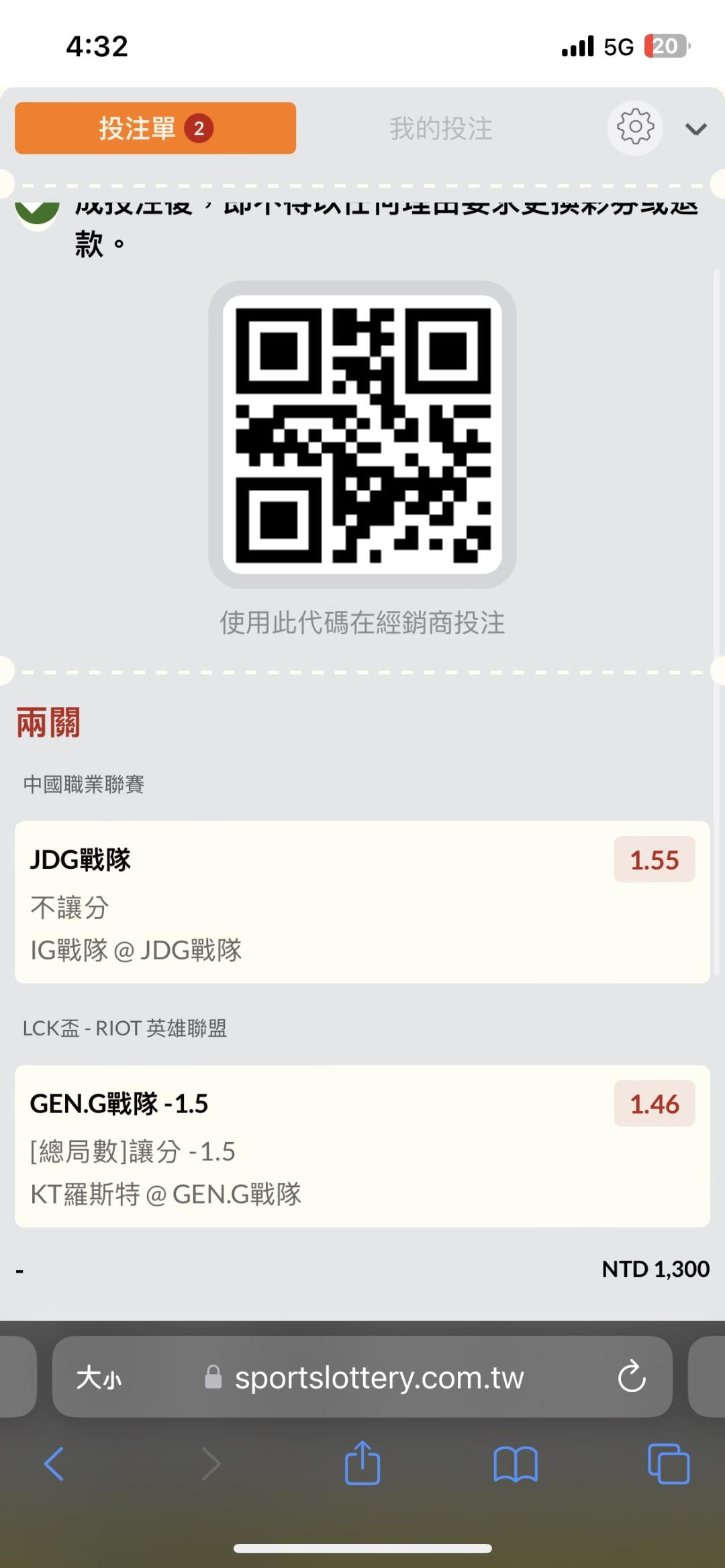Show all open tabs

coord(669,1463)
